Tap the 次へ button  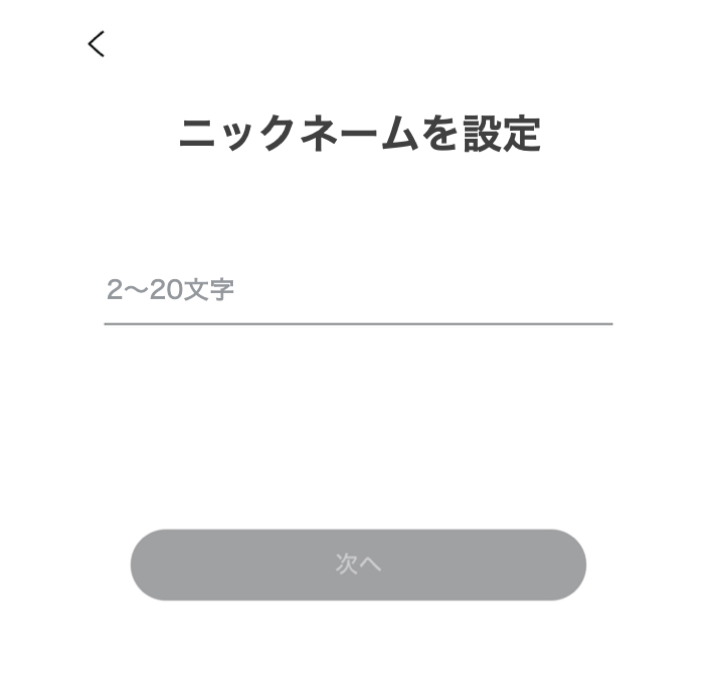(x=358, y=565)
